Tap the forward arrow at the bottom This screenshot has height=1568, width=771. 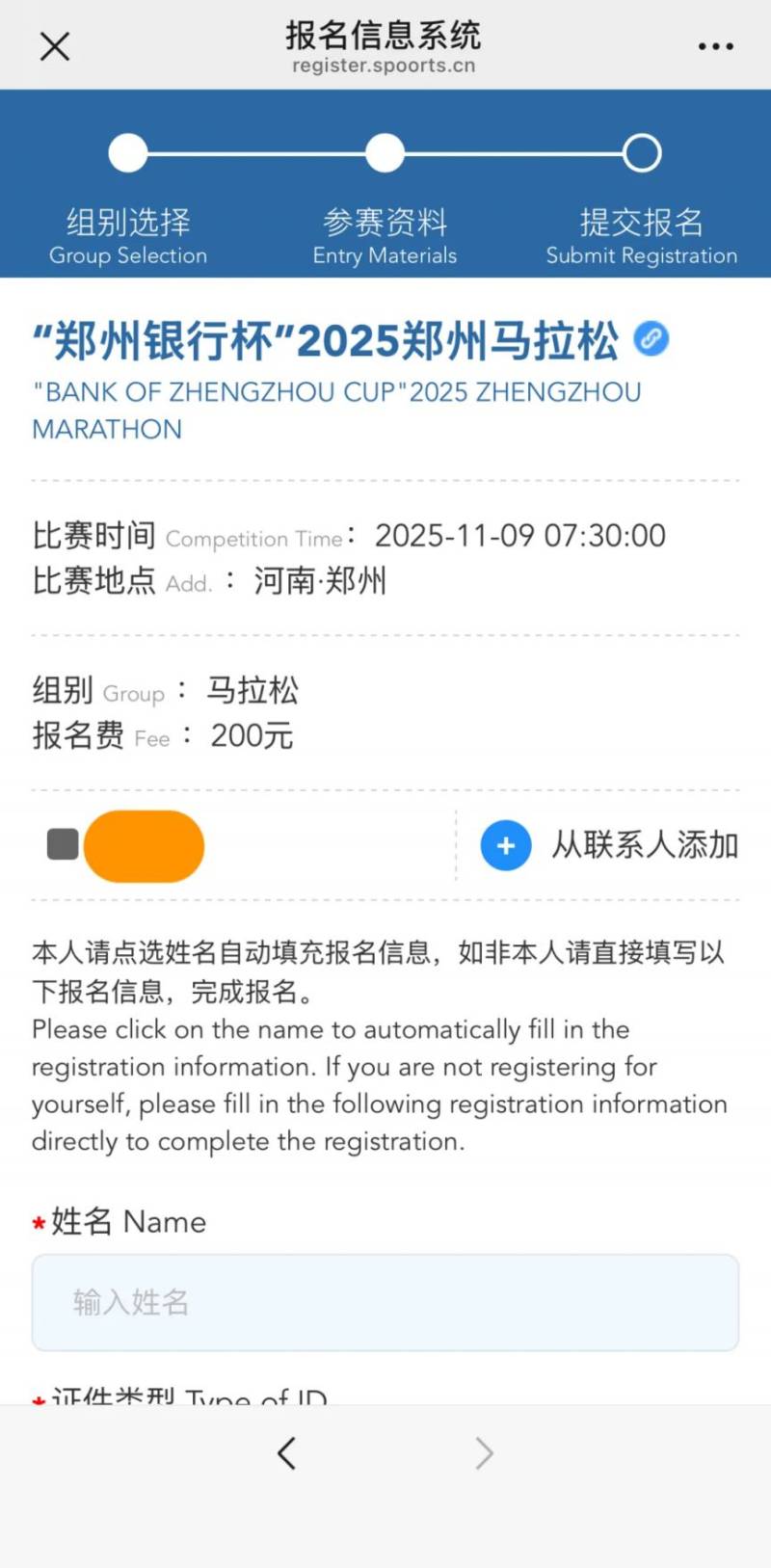pyautogui.click(x=484, y=1453)
